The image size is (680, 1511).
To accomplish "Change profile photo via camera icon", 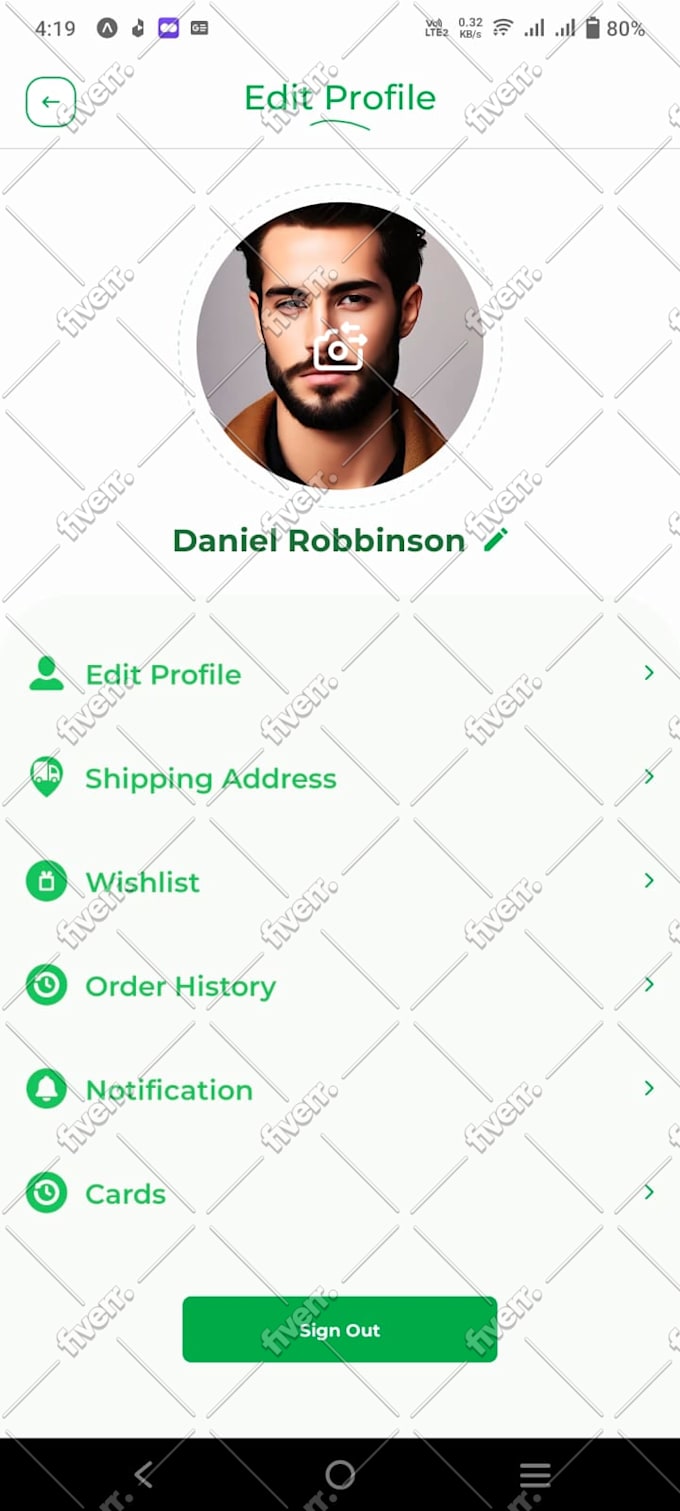I will (339, 348).
